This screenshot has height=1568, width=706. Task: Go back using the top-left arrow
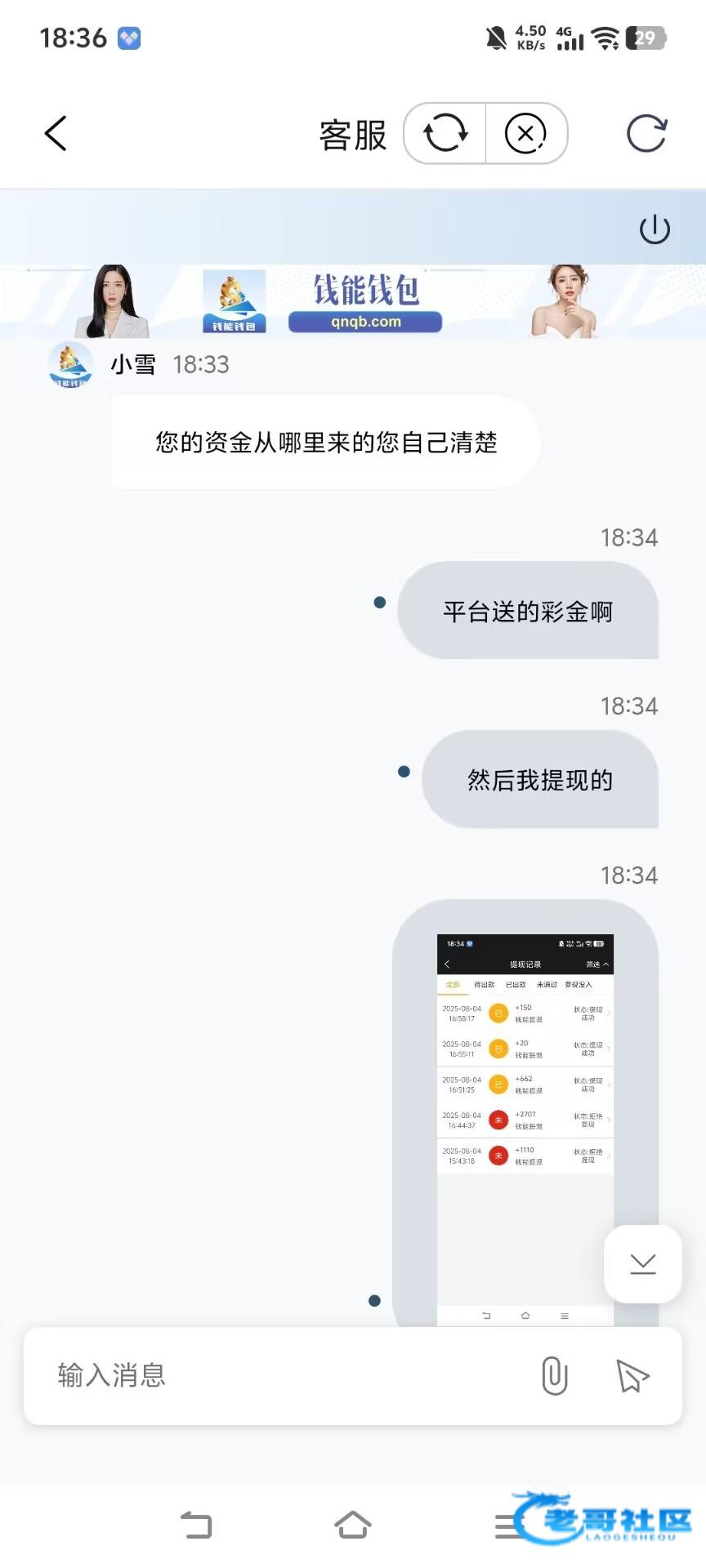56,134
